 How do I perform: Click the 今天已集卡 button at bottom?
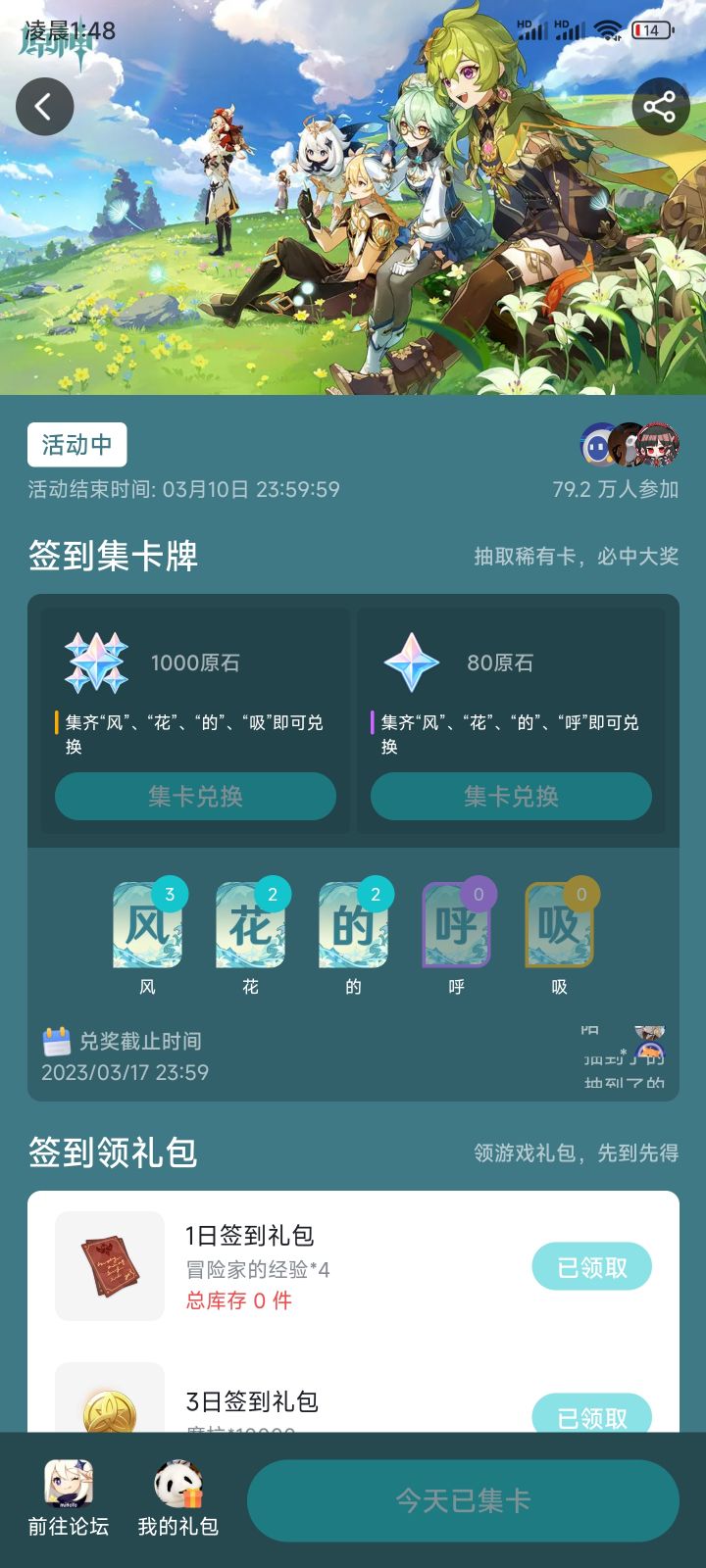463,1499
